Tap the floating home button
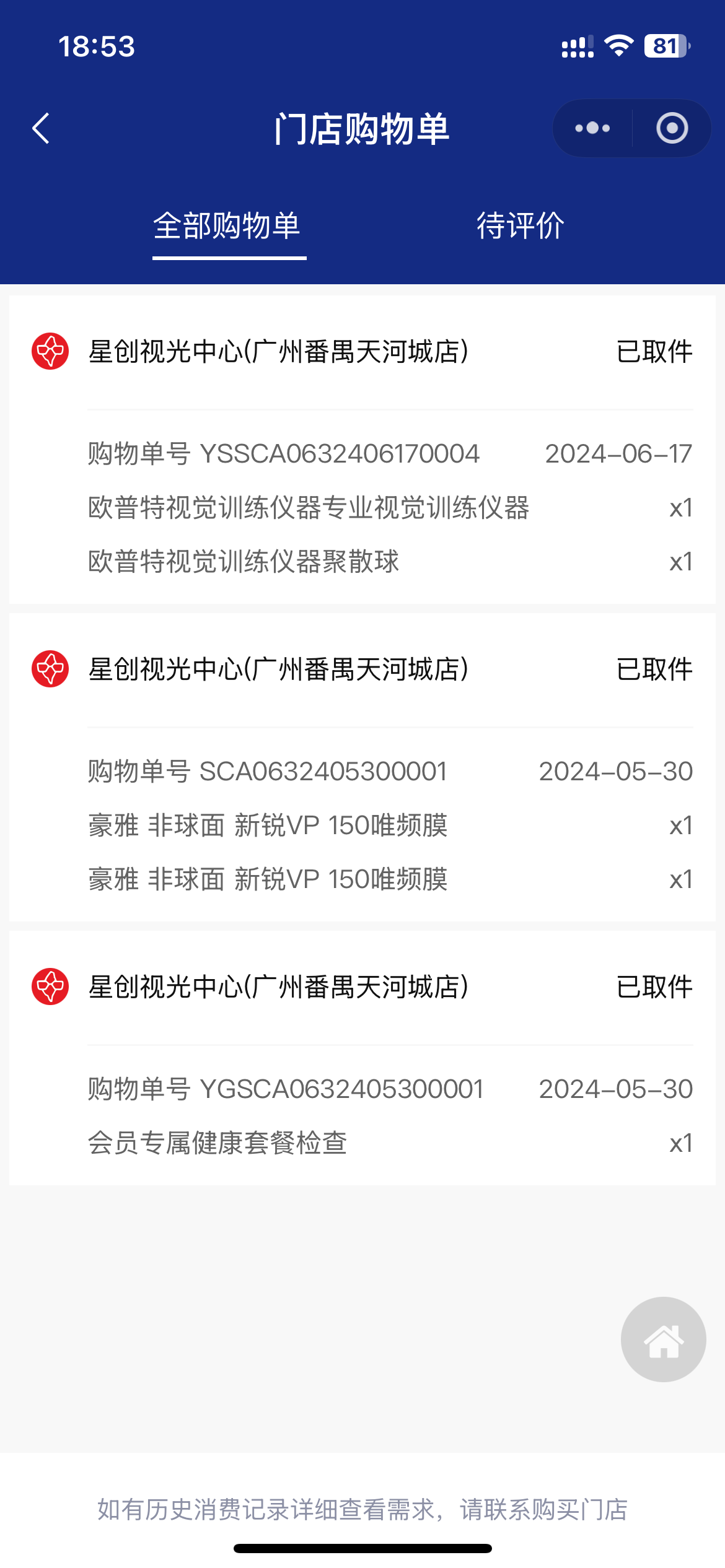The height and width of the screenshot is (1568, 725). pos(664,1339)
